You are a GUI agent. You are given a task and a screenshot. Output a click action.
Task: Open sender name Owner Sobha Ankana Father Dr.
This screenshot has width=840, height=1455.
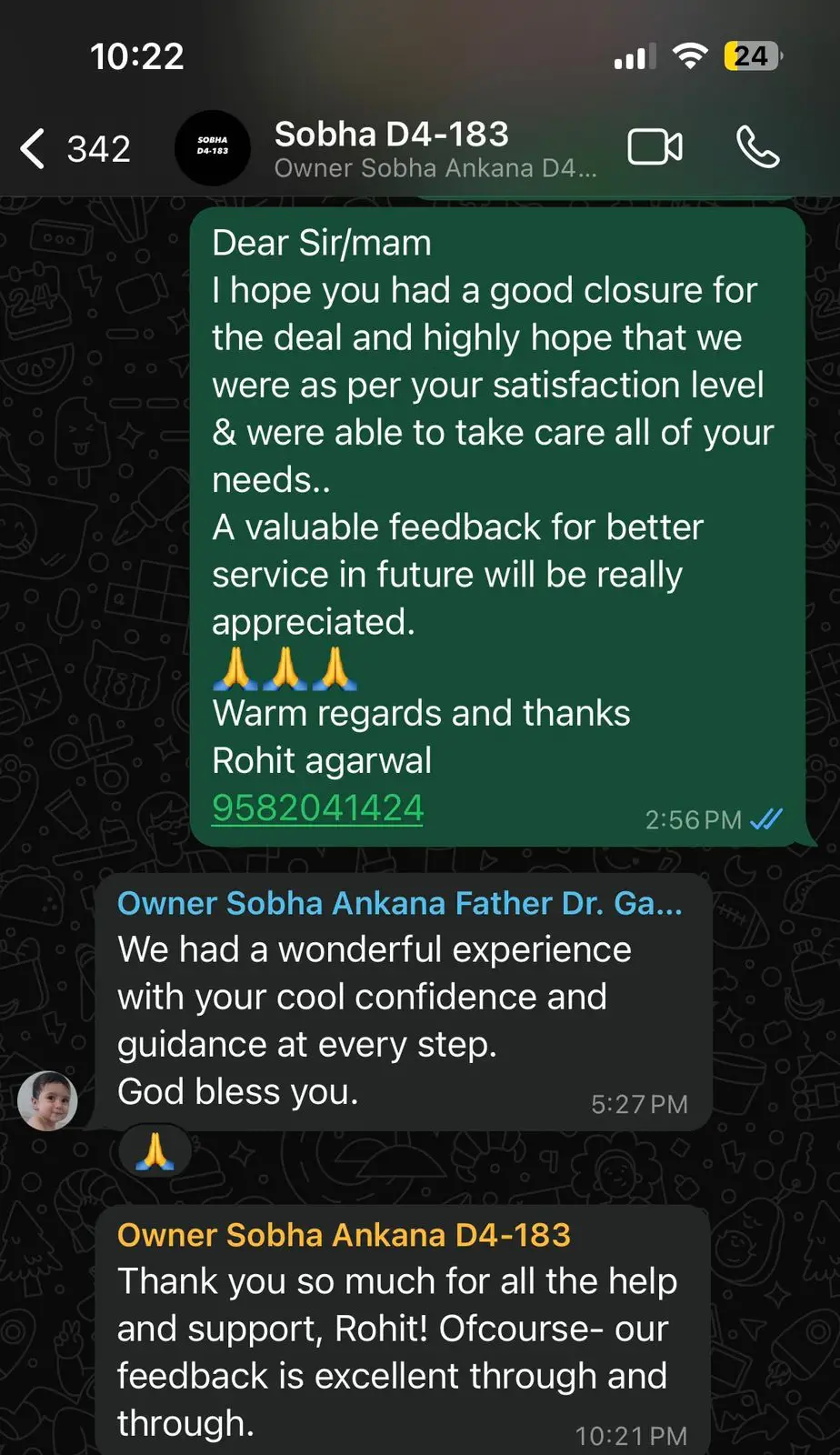(x=399, y=903)
